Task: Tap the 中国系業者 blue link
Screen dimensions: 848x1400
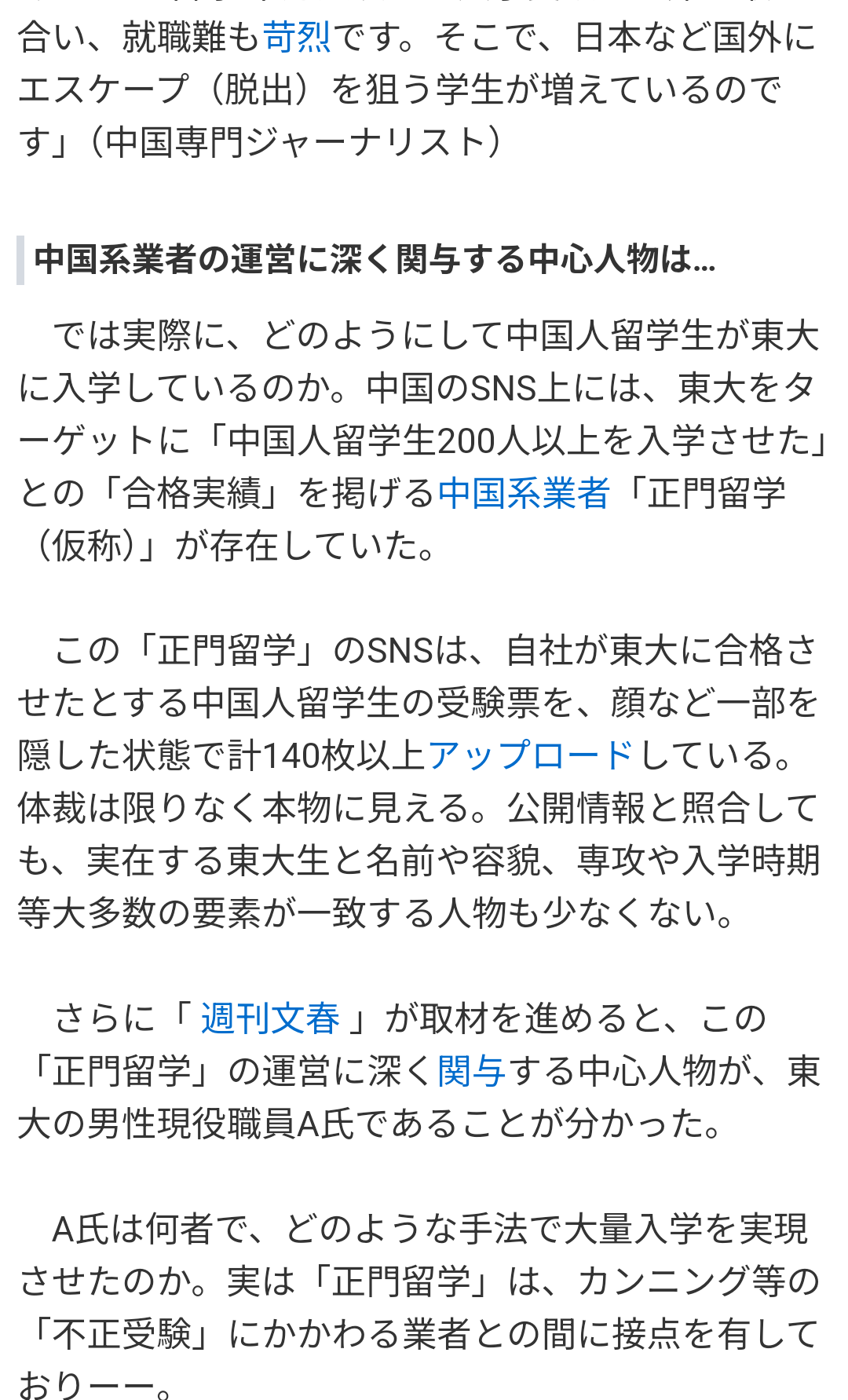Action: tap(524, 493)
